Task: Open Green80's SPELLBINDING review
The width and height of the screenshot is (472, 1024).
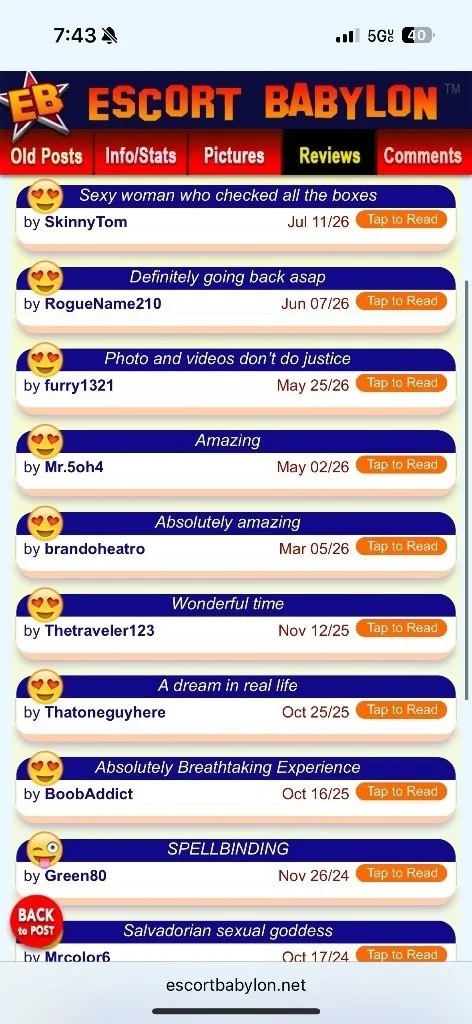Action: [x=401, y=873]
